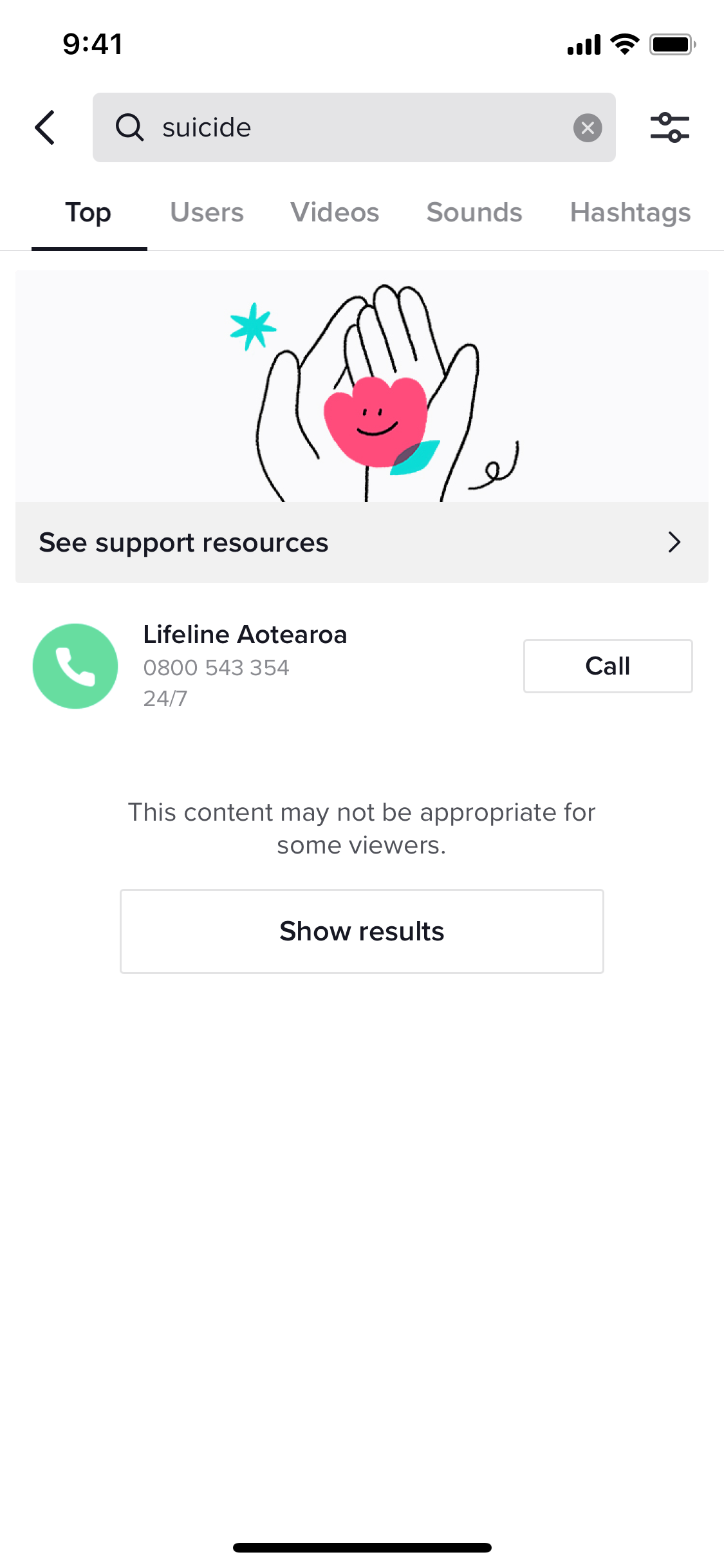Switch to the Sounds tab
Screen dimensions: 724x1568
(474, 213)
